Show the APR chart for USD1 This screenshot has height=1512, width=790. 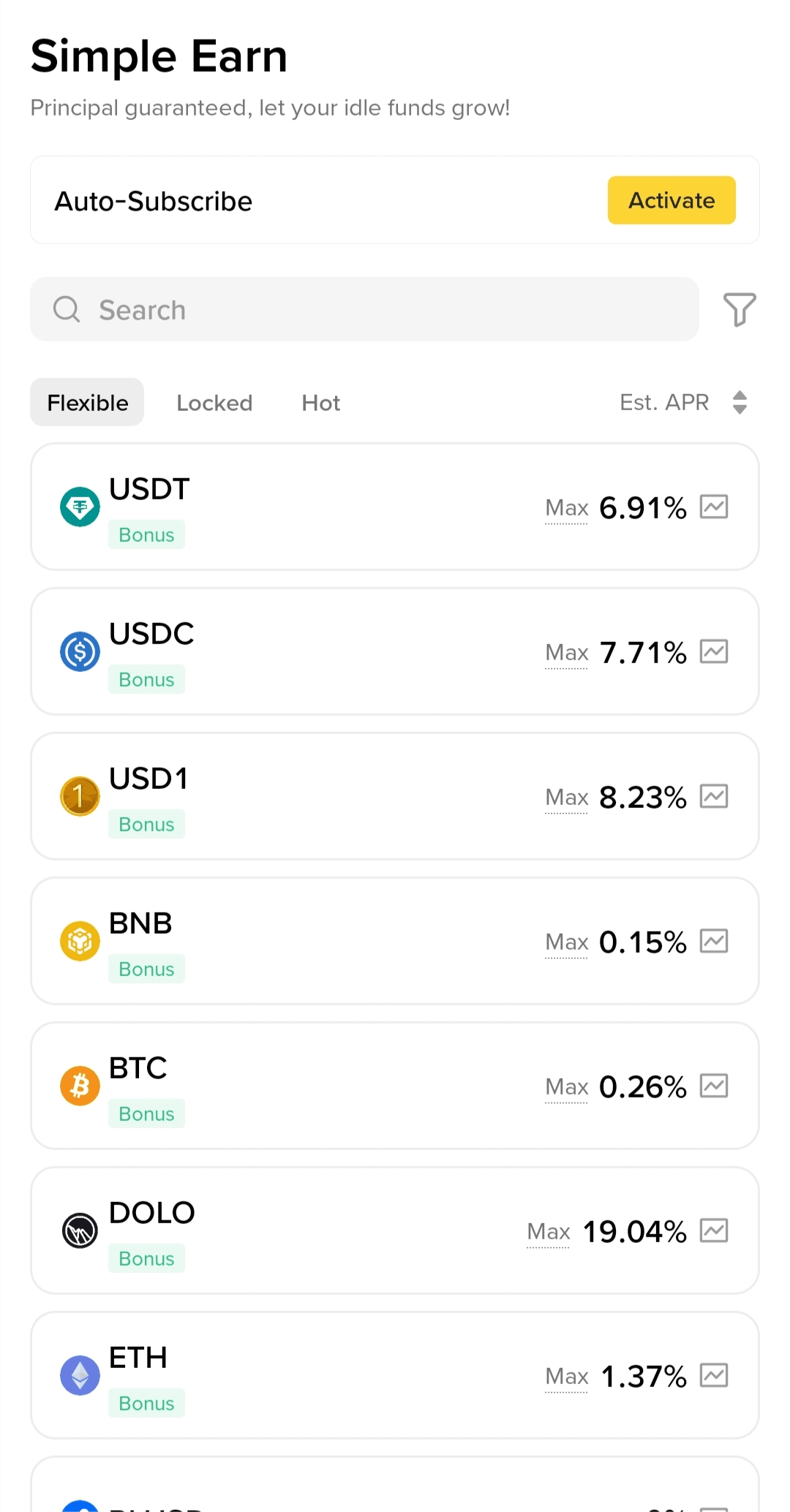pos(713,796)
